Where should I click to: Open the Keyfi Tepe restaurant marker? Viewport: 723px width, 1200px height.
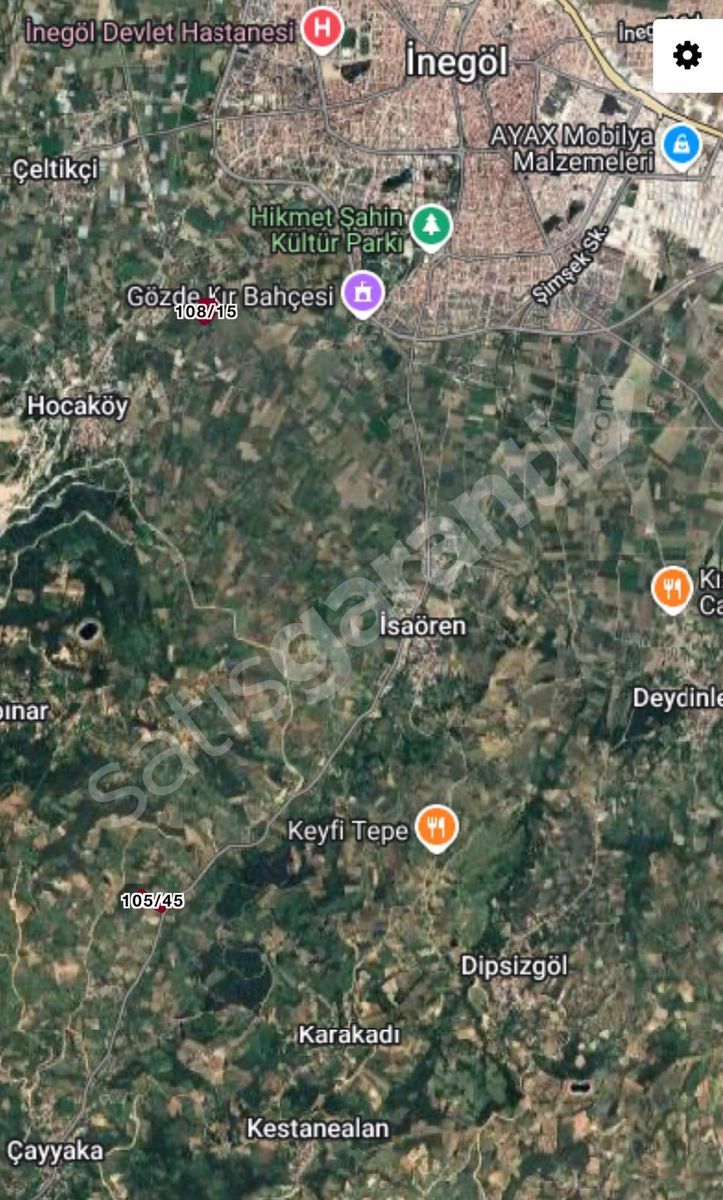click(436, 829)
